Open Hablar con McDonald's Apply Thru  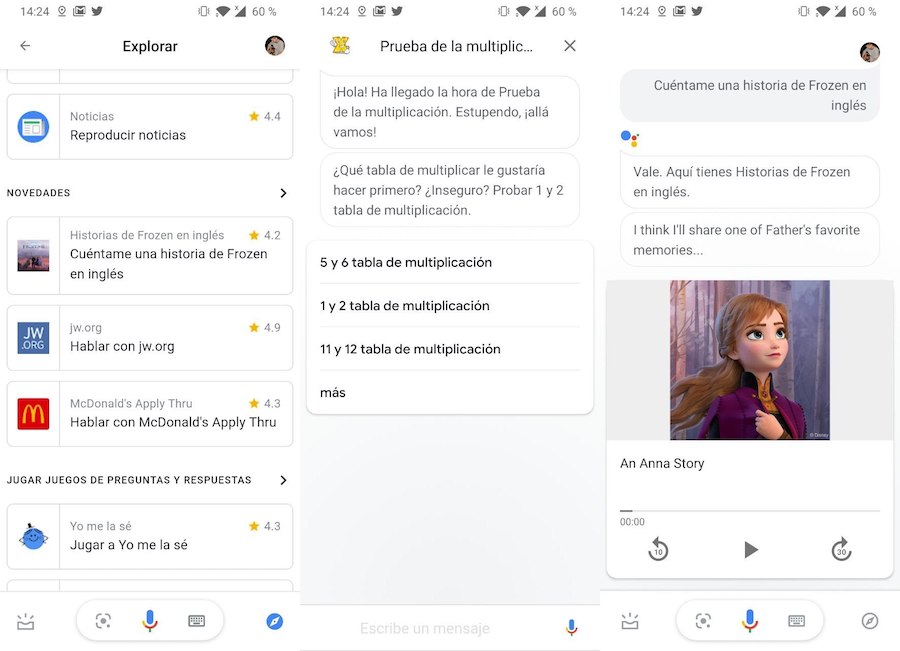coord(150,413)
